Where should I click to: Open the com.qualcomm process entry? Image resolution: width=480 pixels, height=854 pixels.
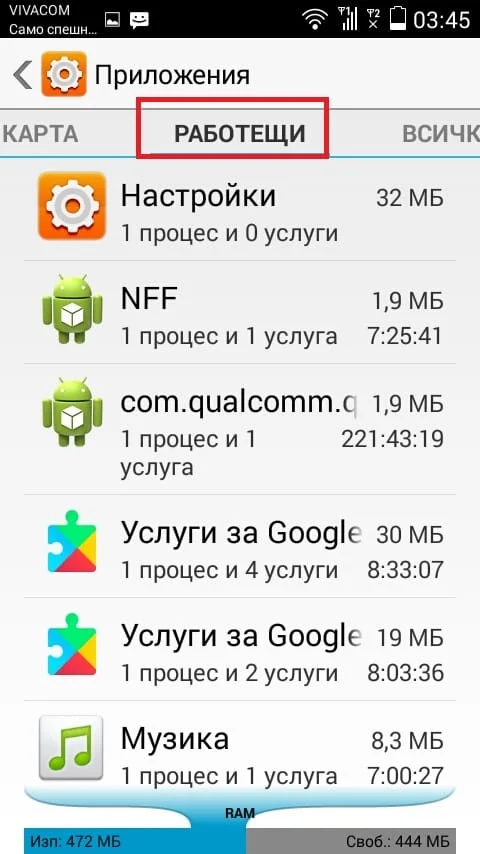tap(240, 430)
